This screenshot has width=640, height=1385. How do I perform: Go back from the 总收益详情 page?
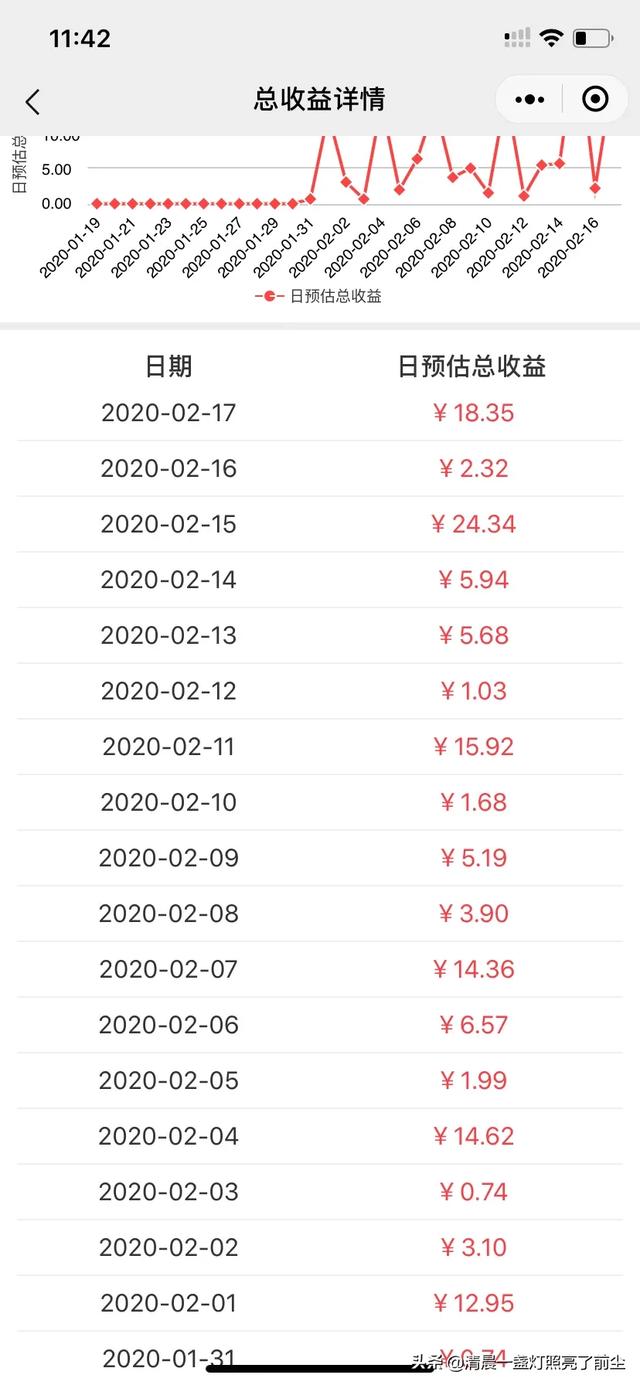point(33,101)
